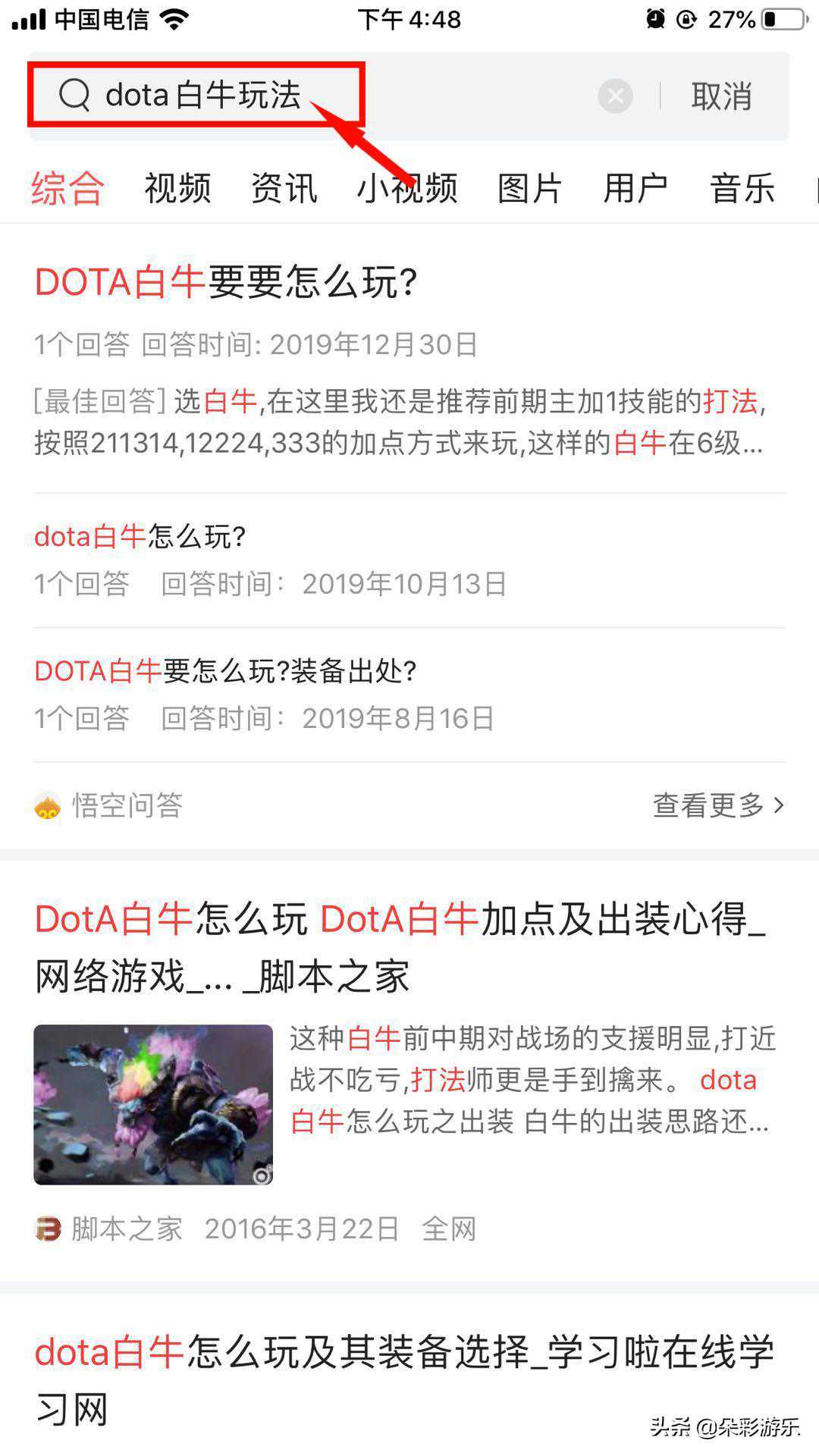
Task: Tap 查看更多 to see more answers
Action: pos(717,805)
